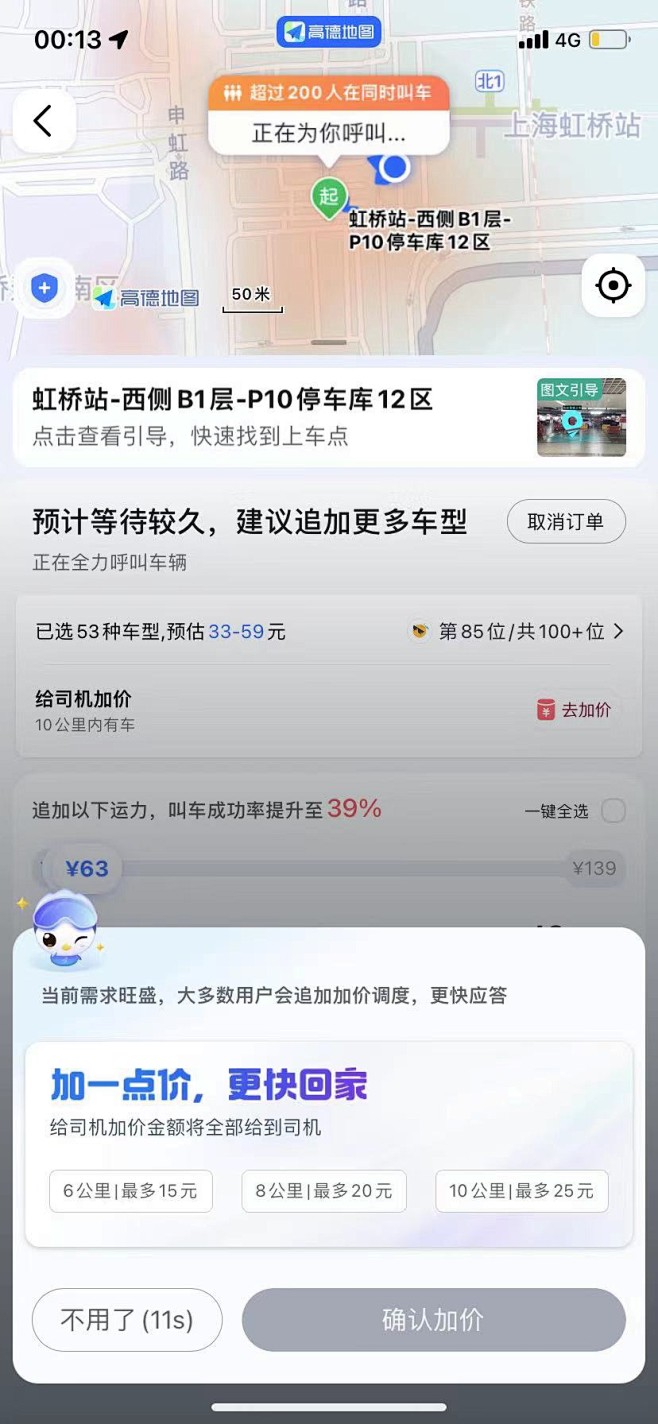This screenshot has width=658, height=1424.
Task: Recenter the map on my location
Action: [x=613, y=286]
